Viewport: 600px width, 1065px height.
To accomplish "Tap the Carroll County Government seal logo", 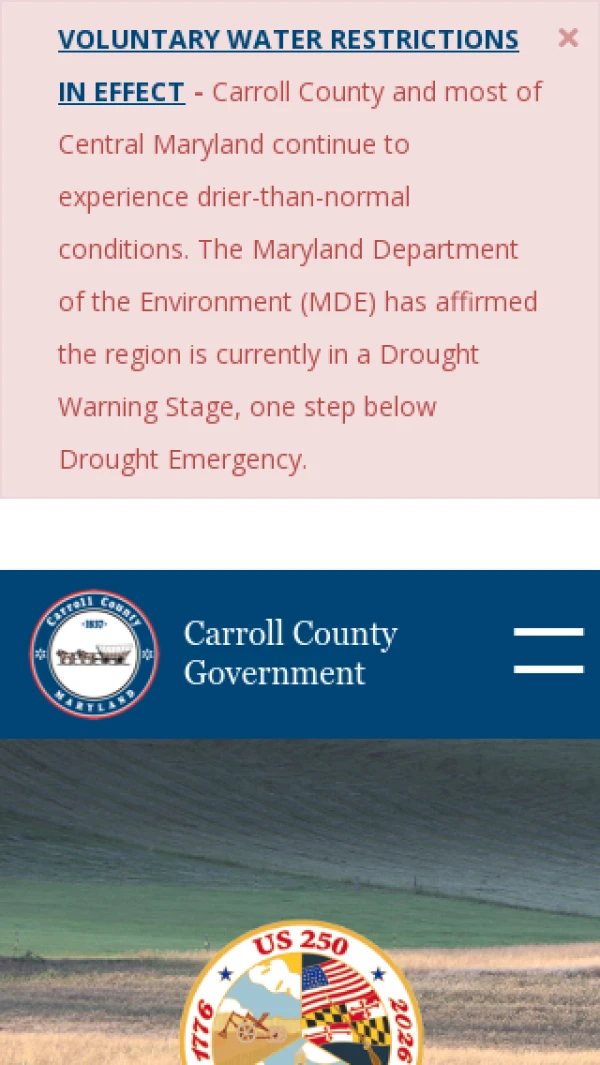I will 94,654.
